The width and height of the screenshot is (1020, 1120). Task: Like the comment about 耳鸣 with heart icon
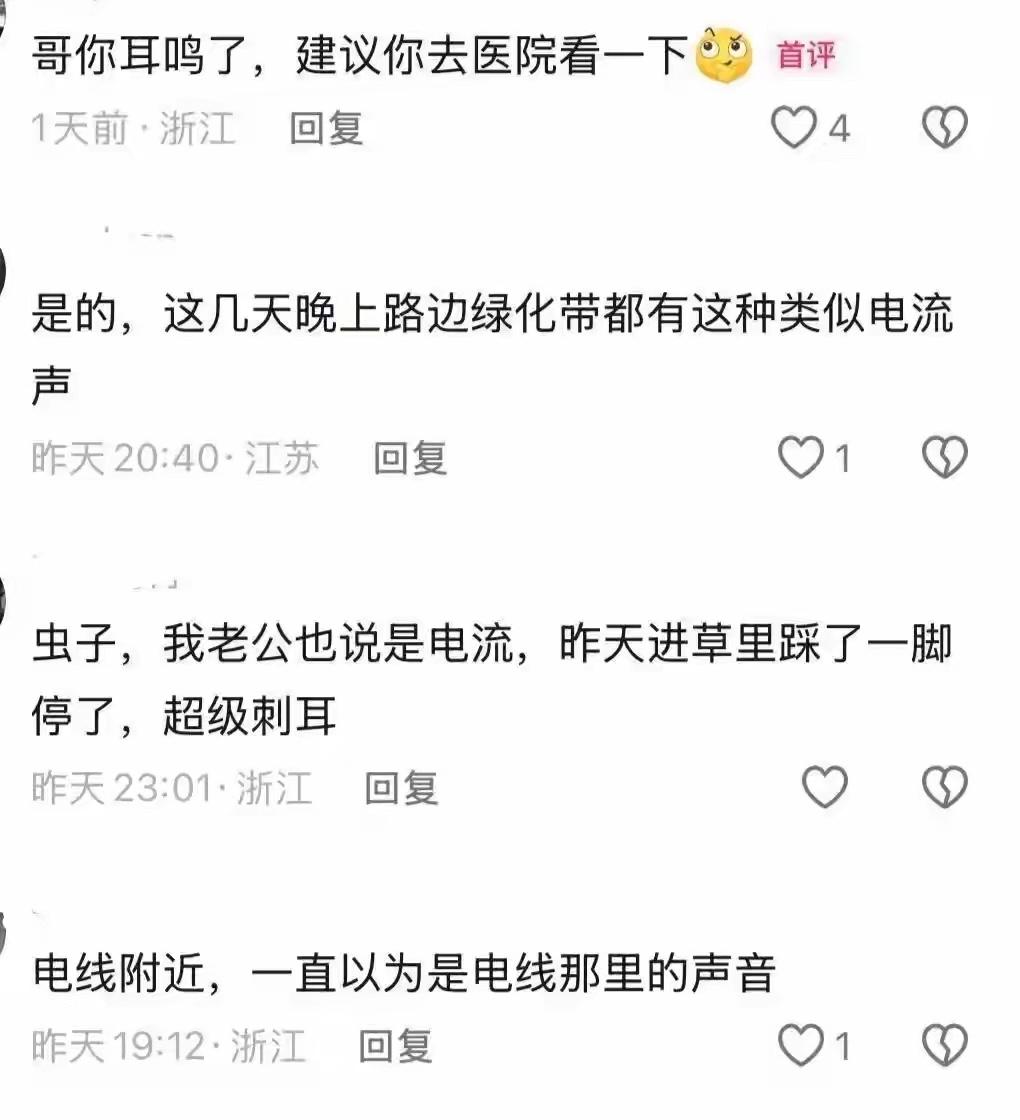pos(793,128)
